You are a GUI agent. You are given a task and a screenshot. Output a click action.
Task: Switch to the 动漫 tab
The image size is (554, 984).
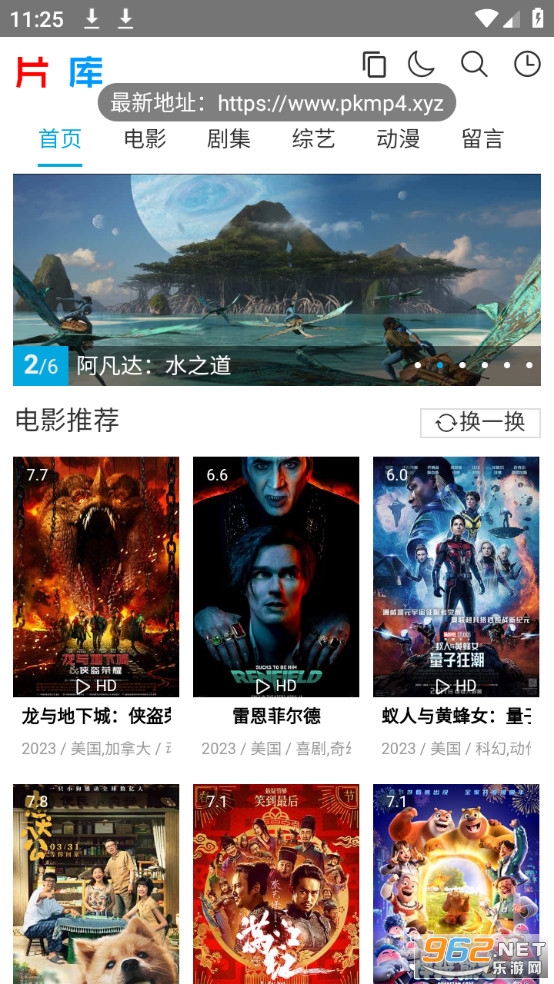(x=398, y=139)
